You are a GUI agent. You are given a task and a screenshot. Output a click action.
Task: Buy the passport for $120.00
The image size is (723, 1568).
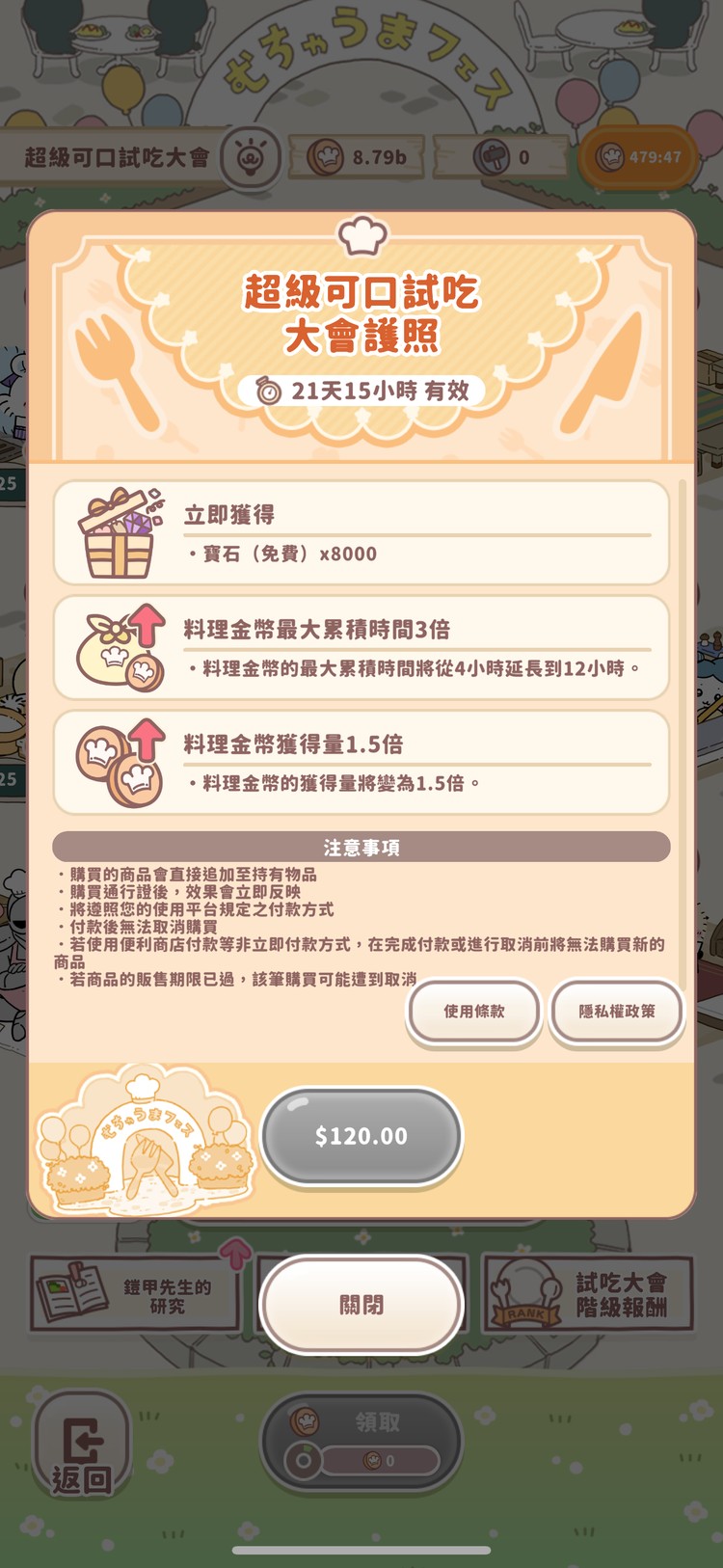click(361, 1136)
